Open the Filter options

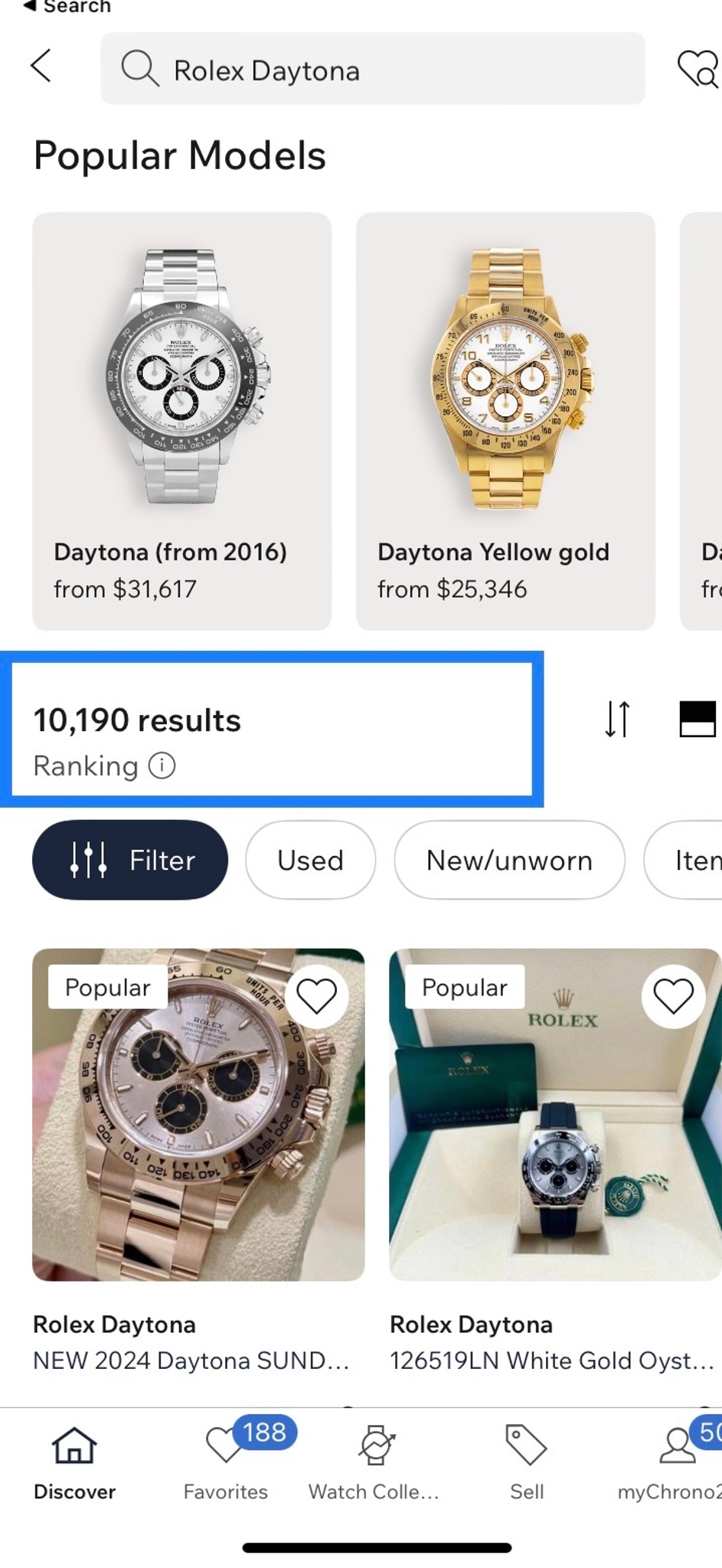[x=130, y=860]
